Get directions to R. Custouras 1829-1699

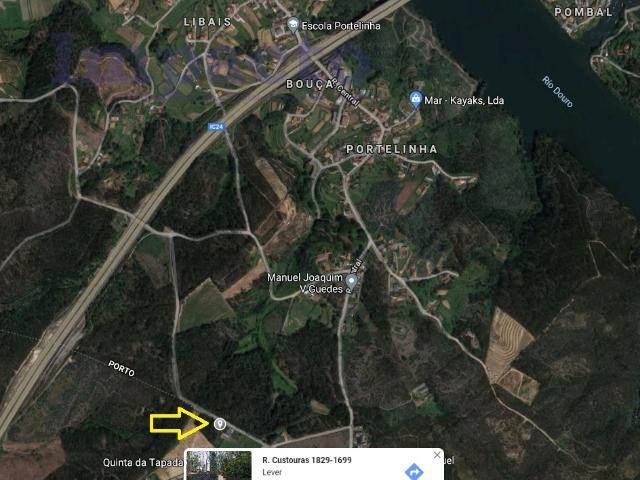click(414, 471)
